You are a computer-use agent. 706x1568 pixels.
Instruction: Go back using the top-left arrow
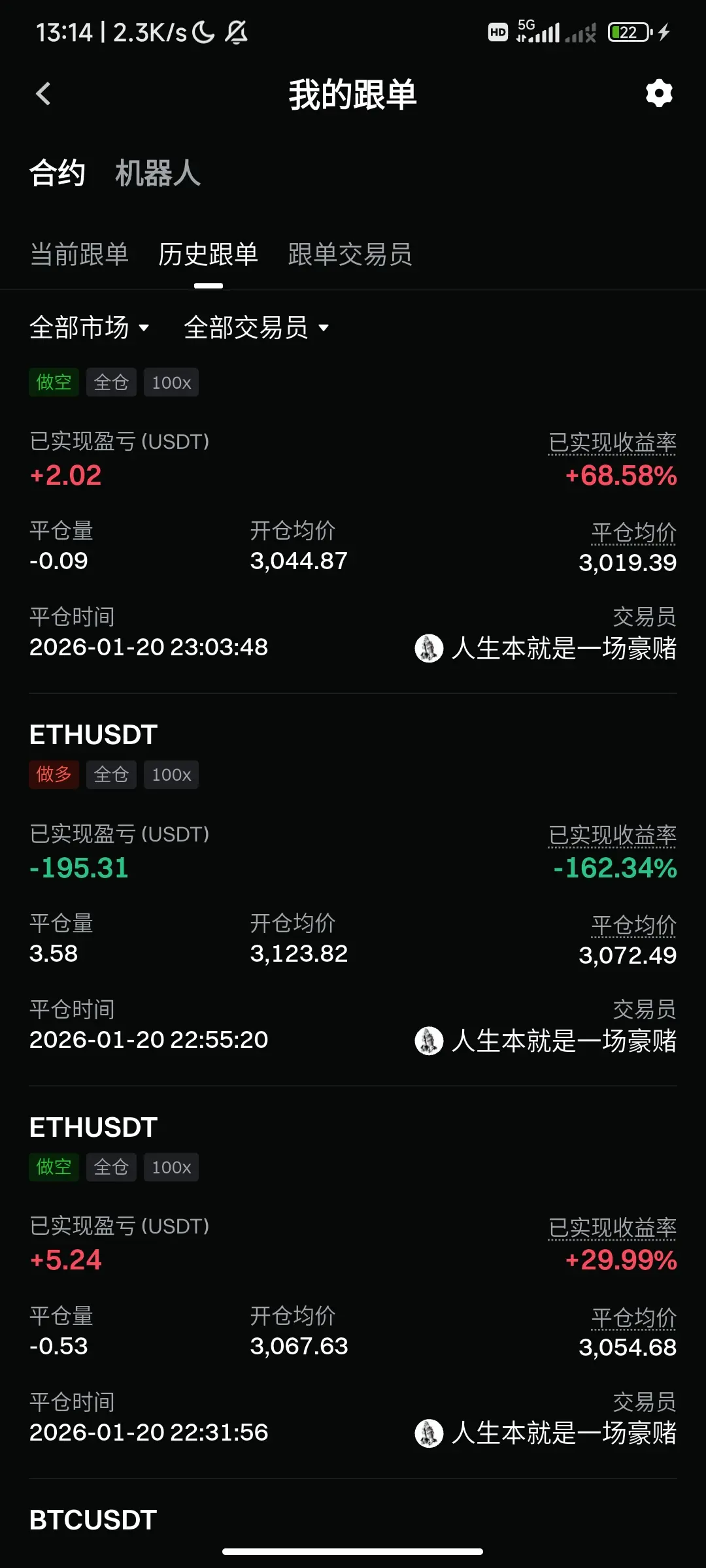pos(43,94)
